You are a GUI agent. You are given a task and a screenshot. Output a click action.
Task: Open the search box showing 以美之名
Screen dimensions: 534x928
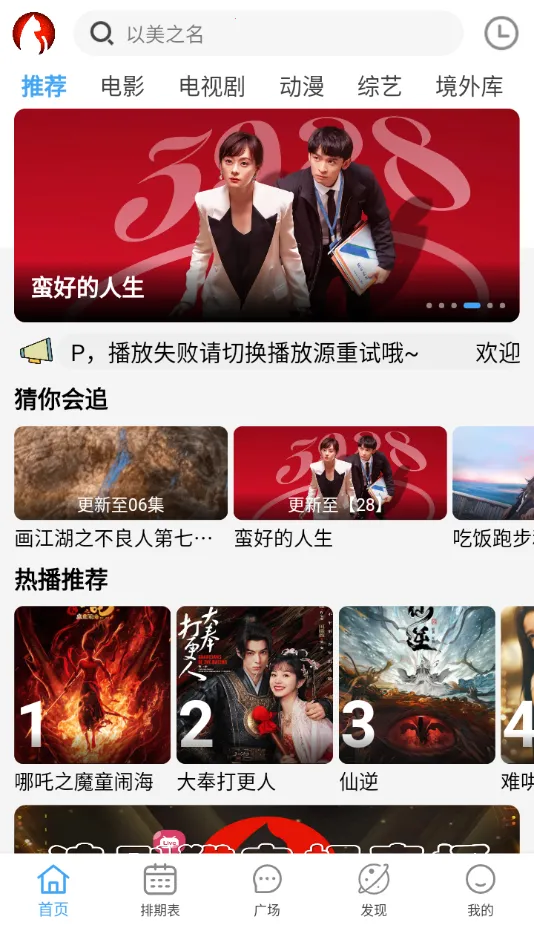point(268,34)
